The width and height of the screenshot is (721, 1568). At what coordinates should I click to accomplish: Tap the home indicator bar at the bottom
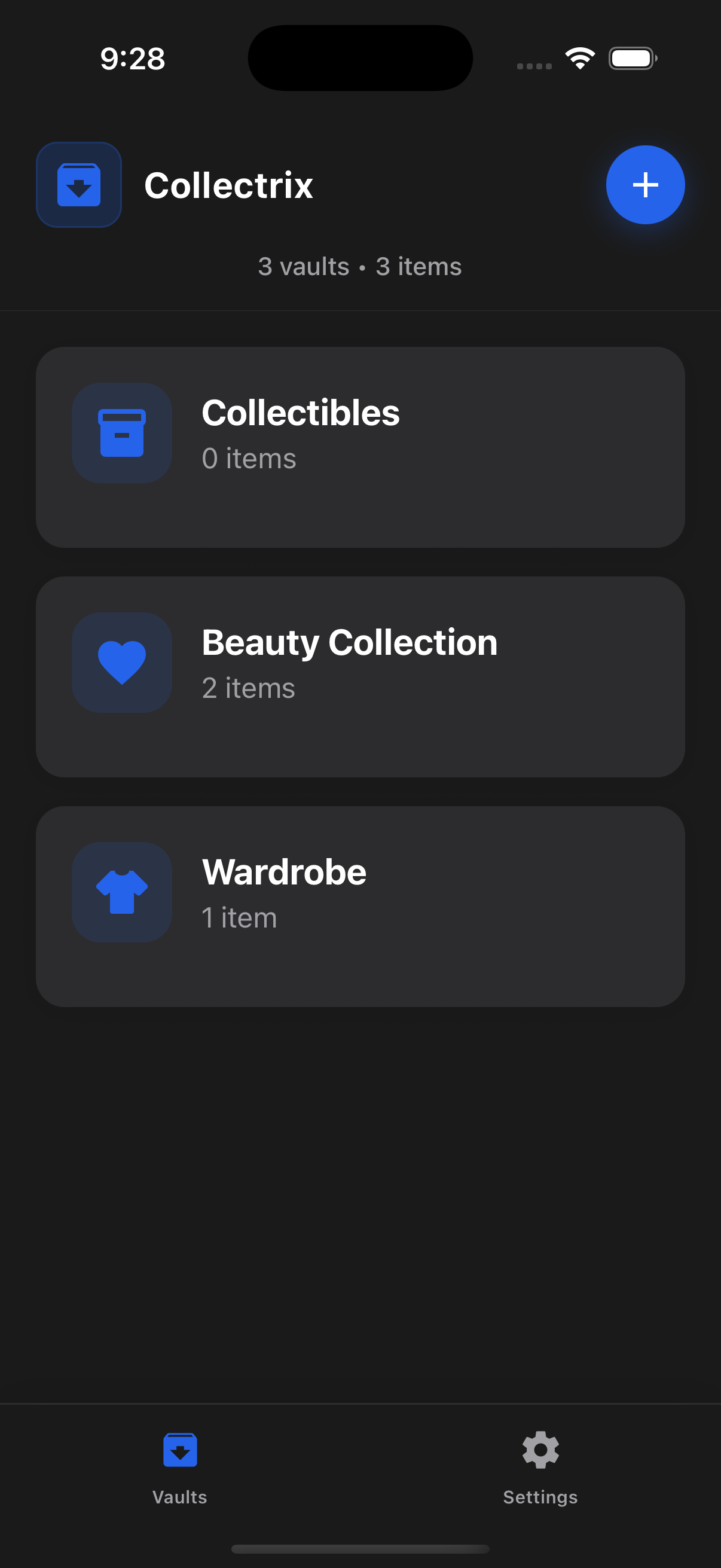point(360,1549)
